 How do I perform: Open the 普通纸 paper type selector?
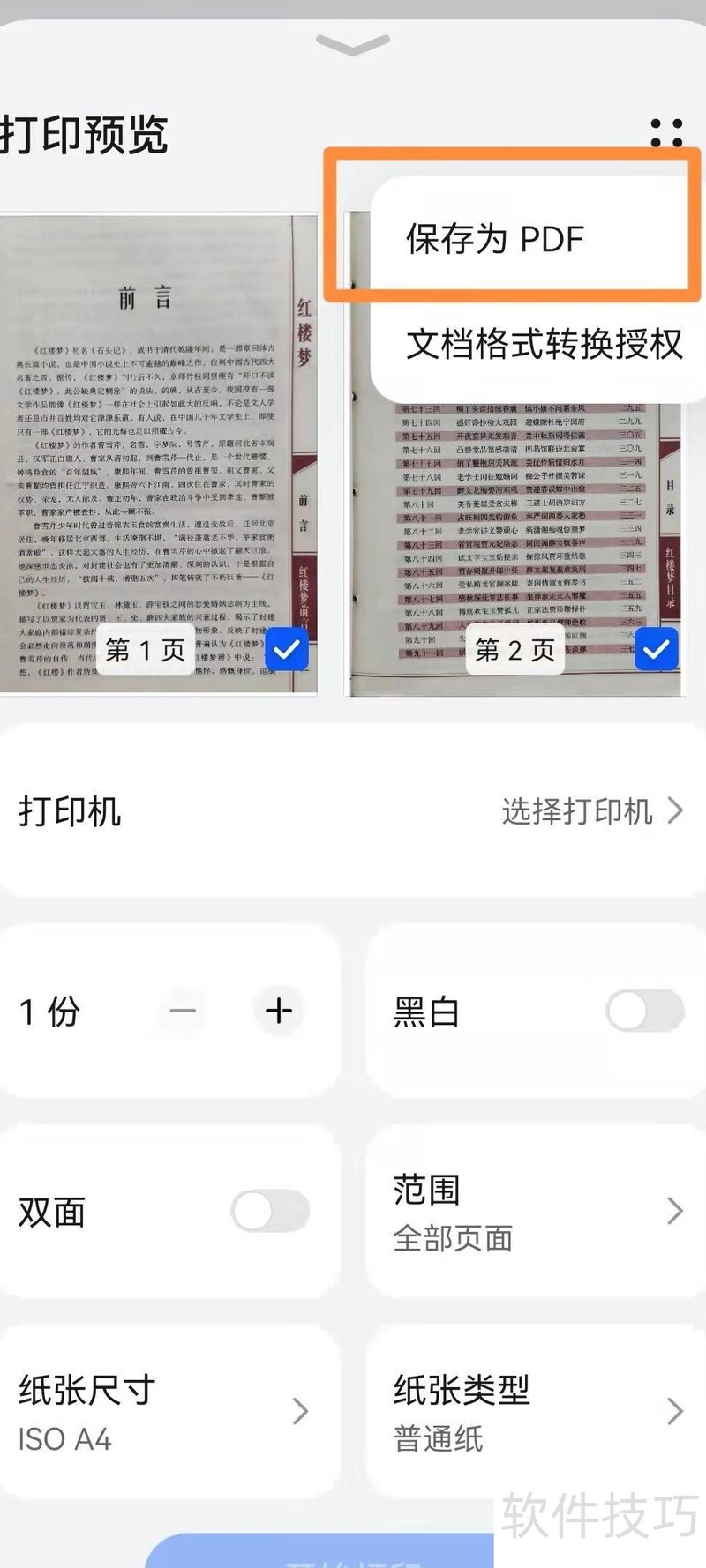click(529, 1411)
